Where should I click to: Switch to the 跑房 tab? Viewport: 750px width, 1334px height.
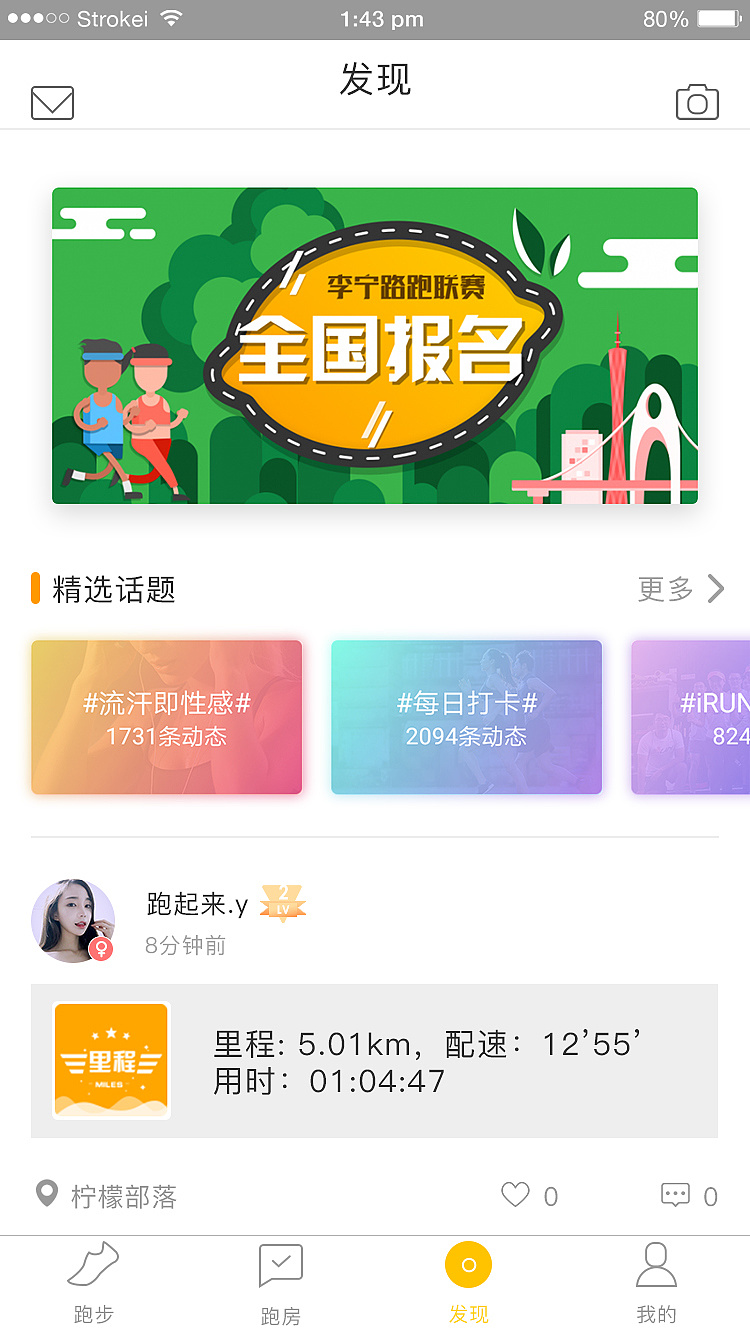[281, 1284]
